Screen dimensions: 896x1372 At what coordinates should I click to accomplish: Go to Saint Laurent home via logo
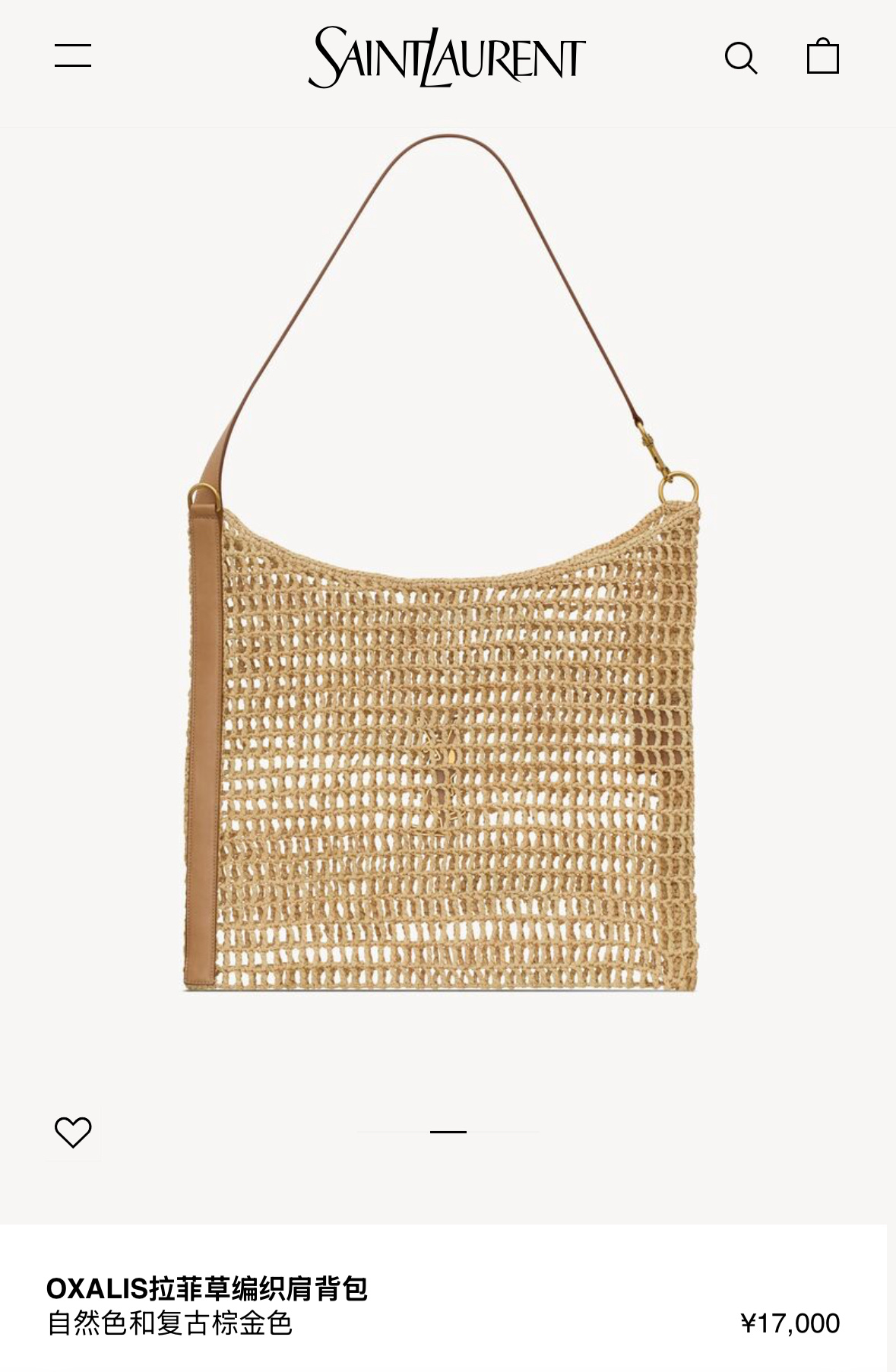pyautogui.click(x=447, y=58)
